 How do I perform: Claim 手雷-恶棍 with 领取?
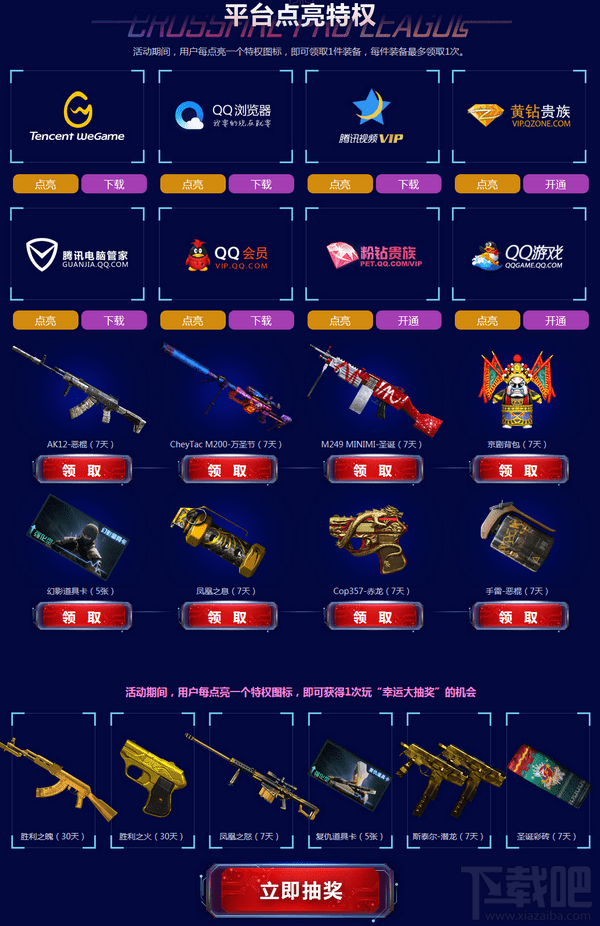(x=519, y=617)
